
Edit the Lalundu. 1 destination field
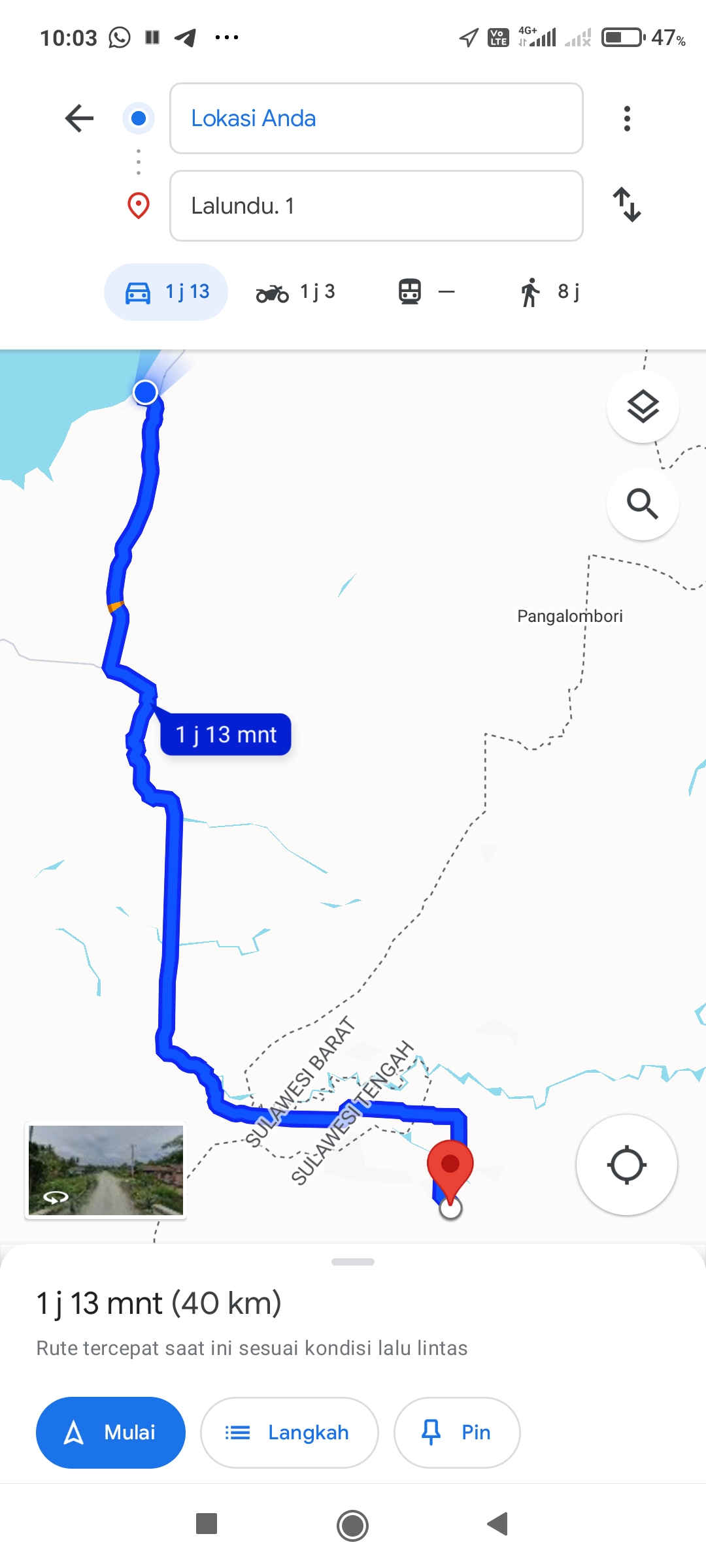[376, 206]
